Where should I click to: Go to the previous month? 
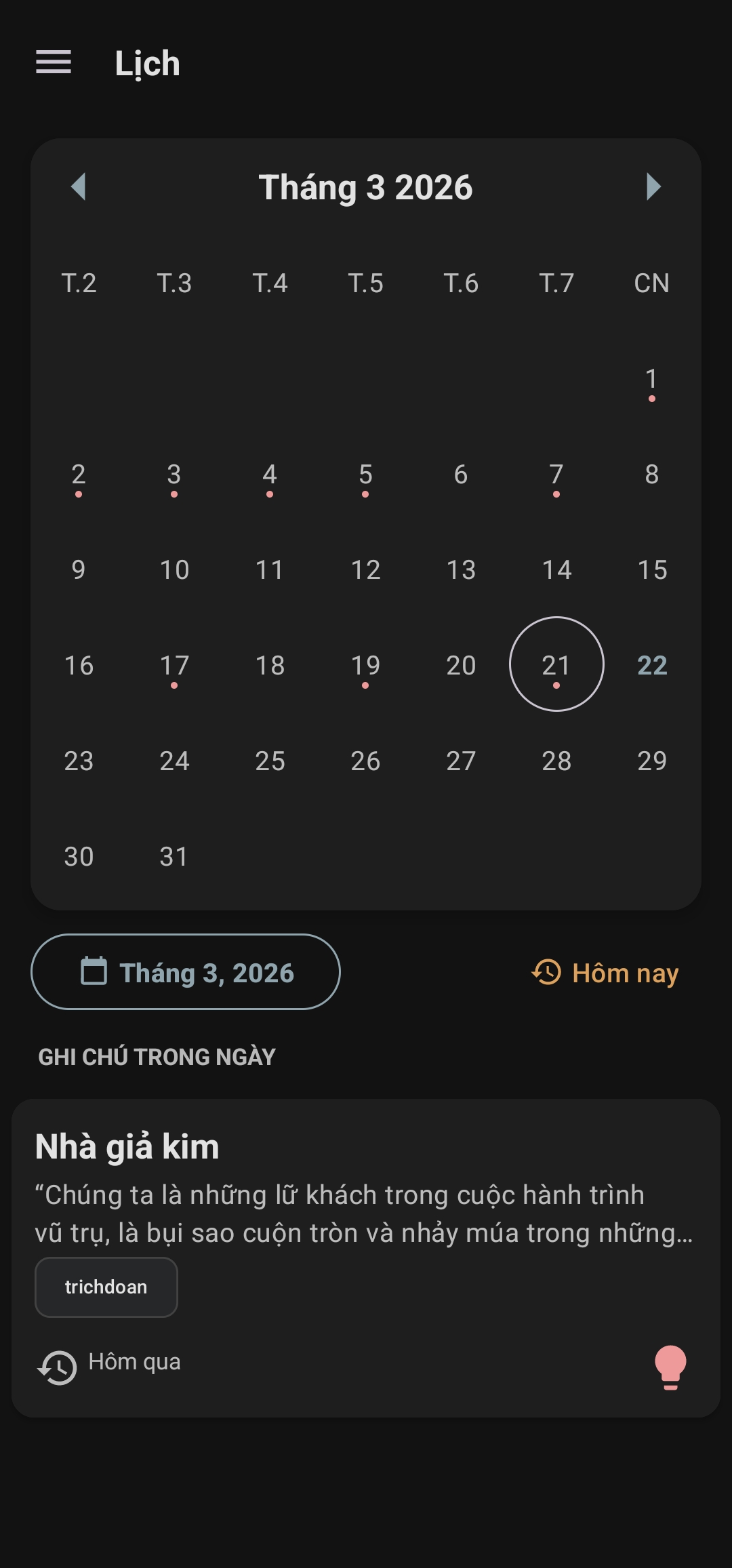pyautogui.click(x=79, y=186)
